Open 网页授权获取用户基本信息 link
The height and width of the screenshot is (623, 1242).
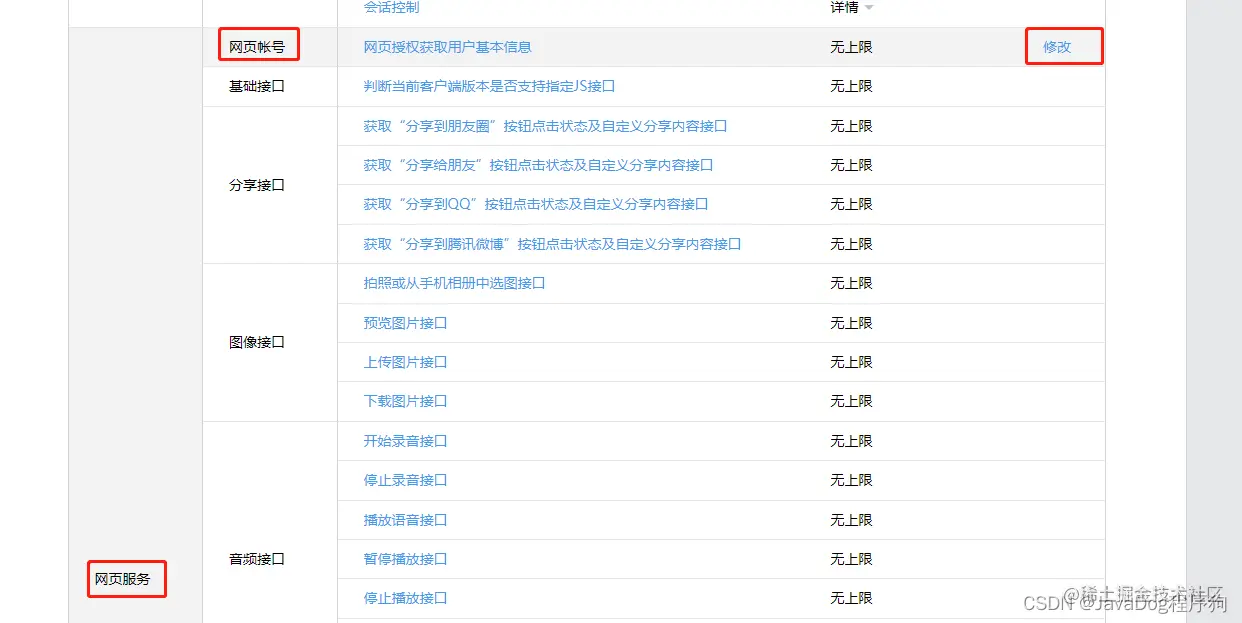(x=447, y=47)
